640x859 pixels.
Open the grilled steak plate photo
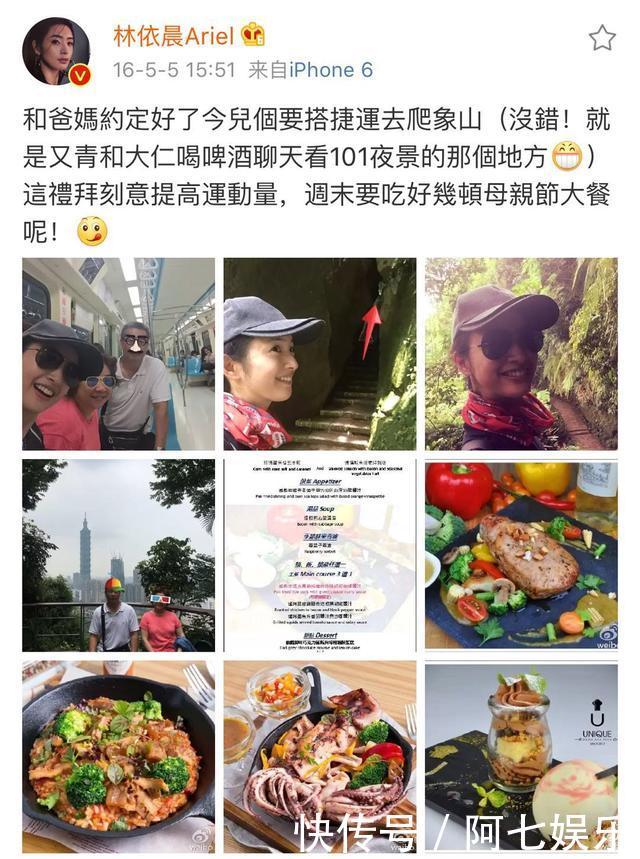[x=521, y=555]
